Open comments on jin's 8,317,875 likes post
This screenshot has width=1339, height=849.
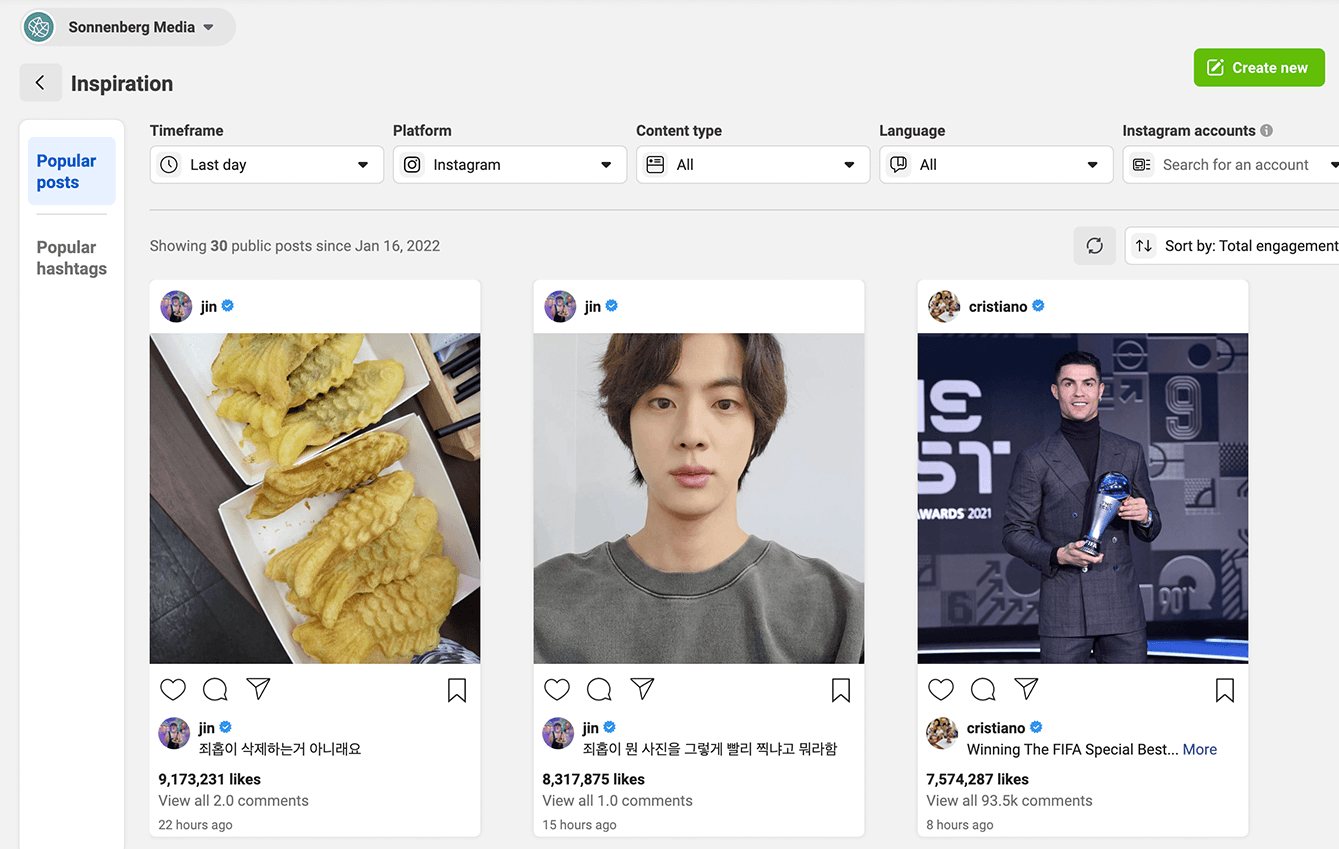599,689
